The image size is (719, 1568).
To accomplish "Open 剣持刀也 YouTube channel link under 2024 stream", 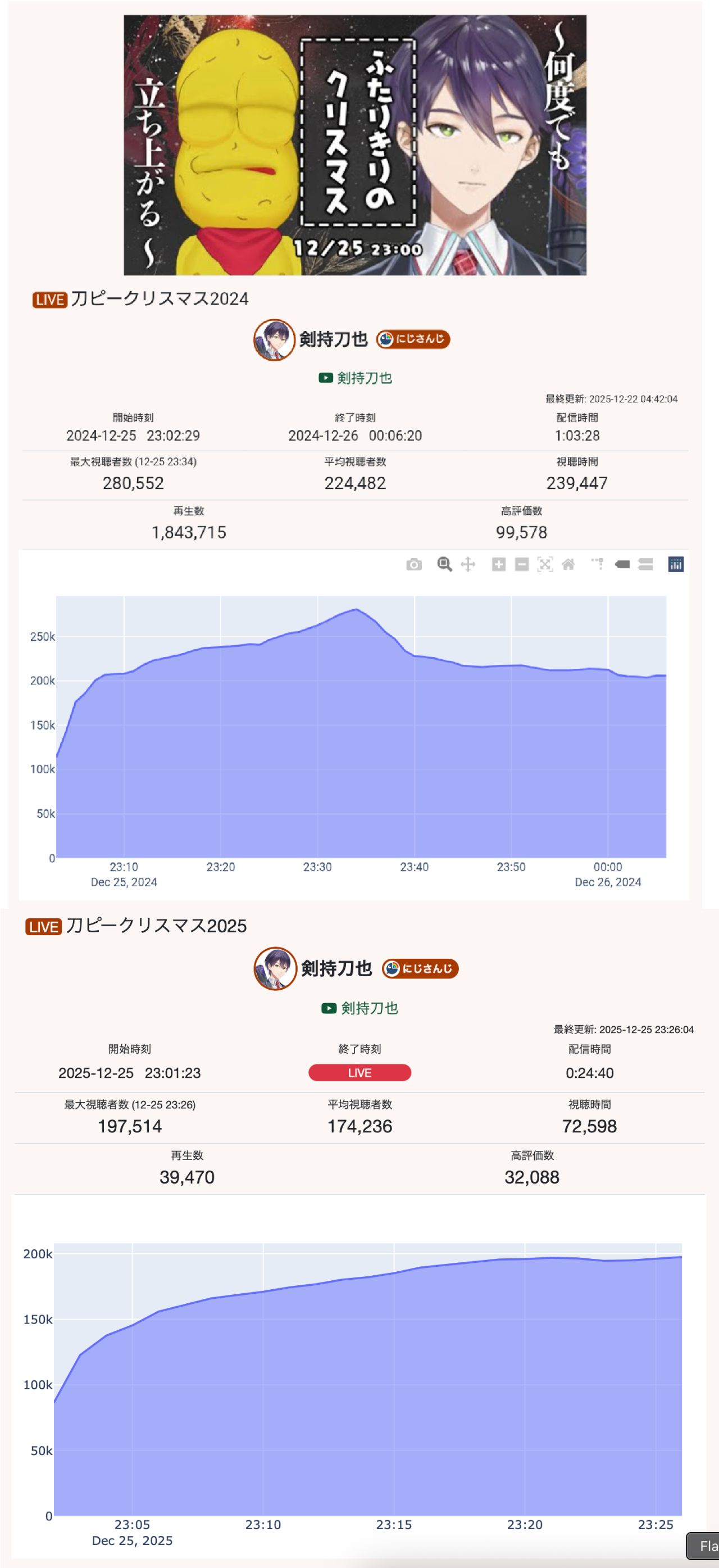I will [x=356, y=378].
